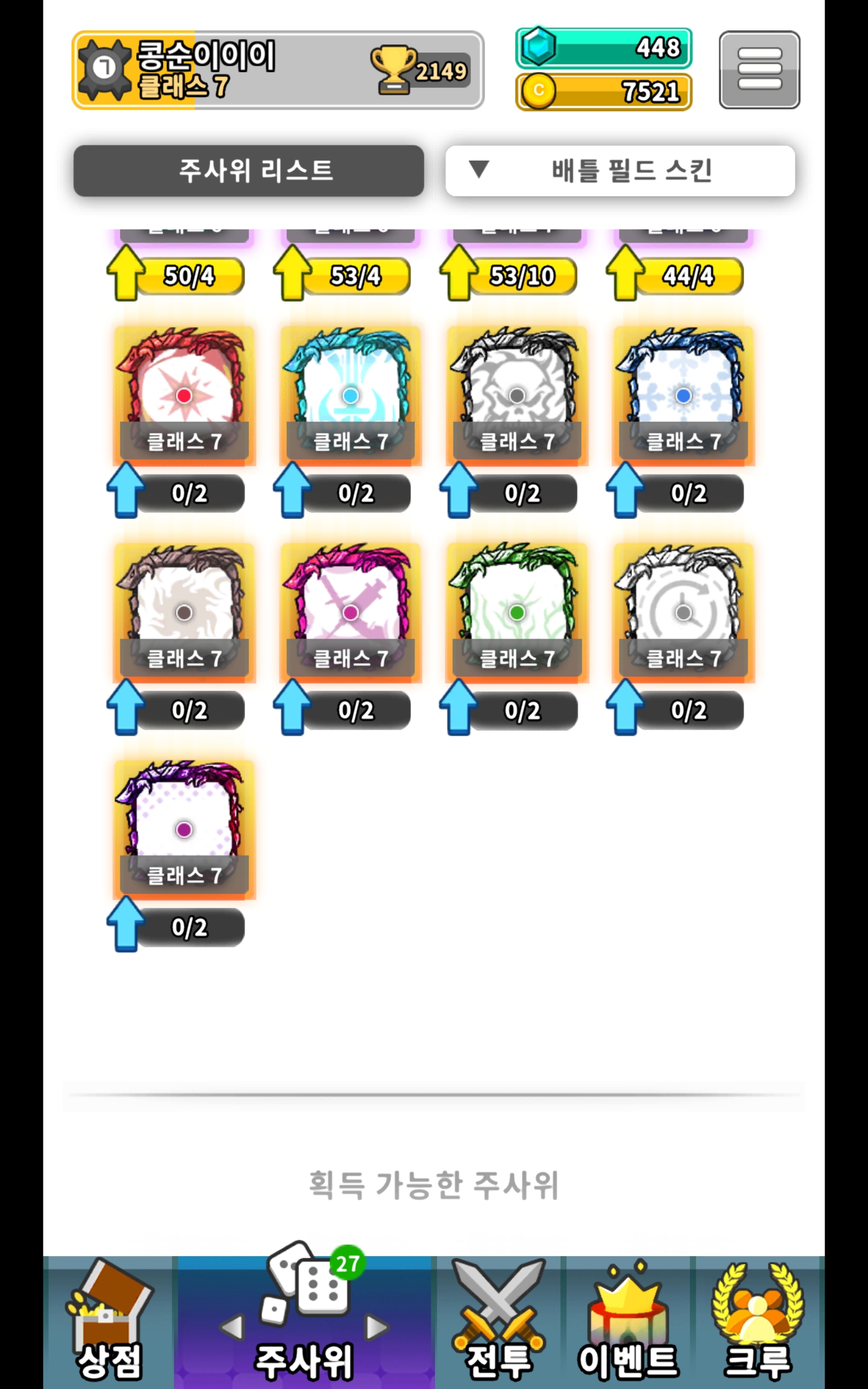Expand the 배틀 필드 스킨 dropdown

pos(620,170)
